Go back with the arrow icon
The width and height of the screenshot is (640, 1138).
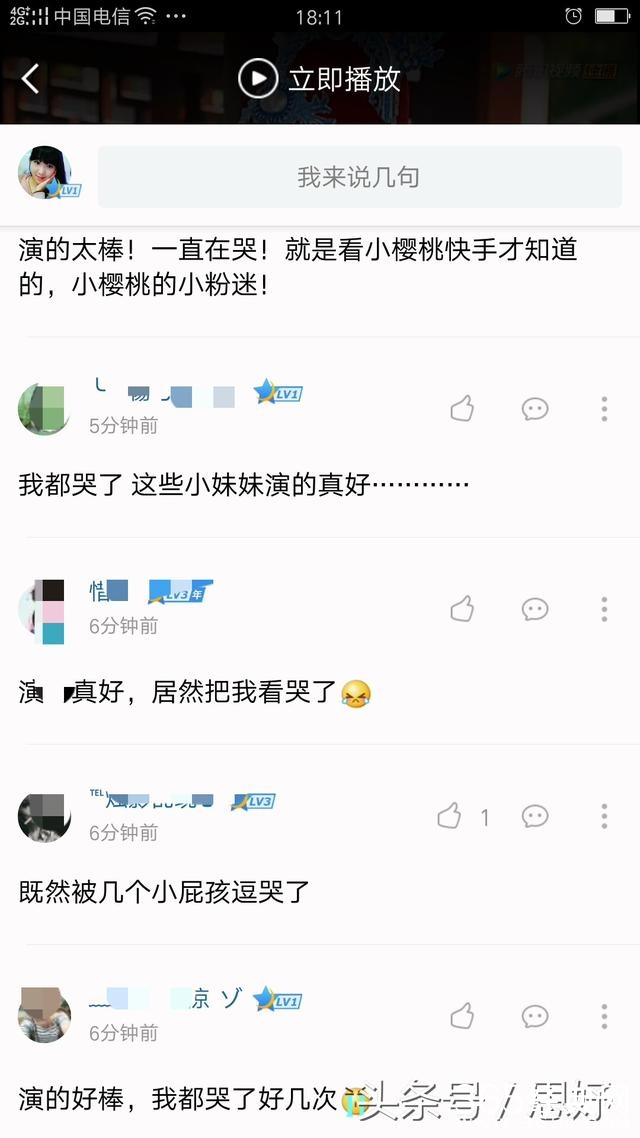tap(31, 79)
